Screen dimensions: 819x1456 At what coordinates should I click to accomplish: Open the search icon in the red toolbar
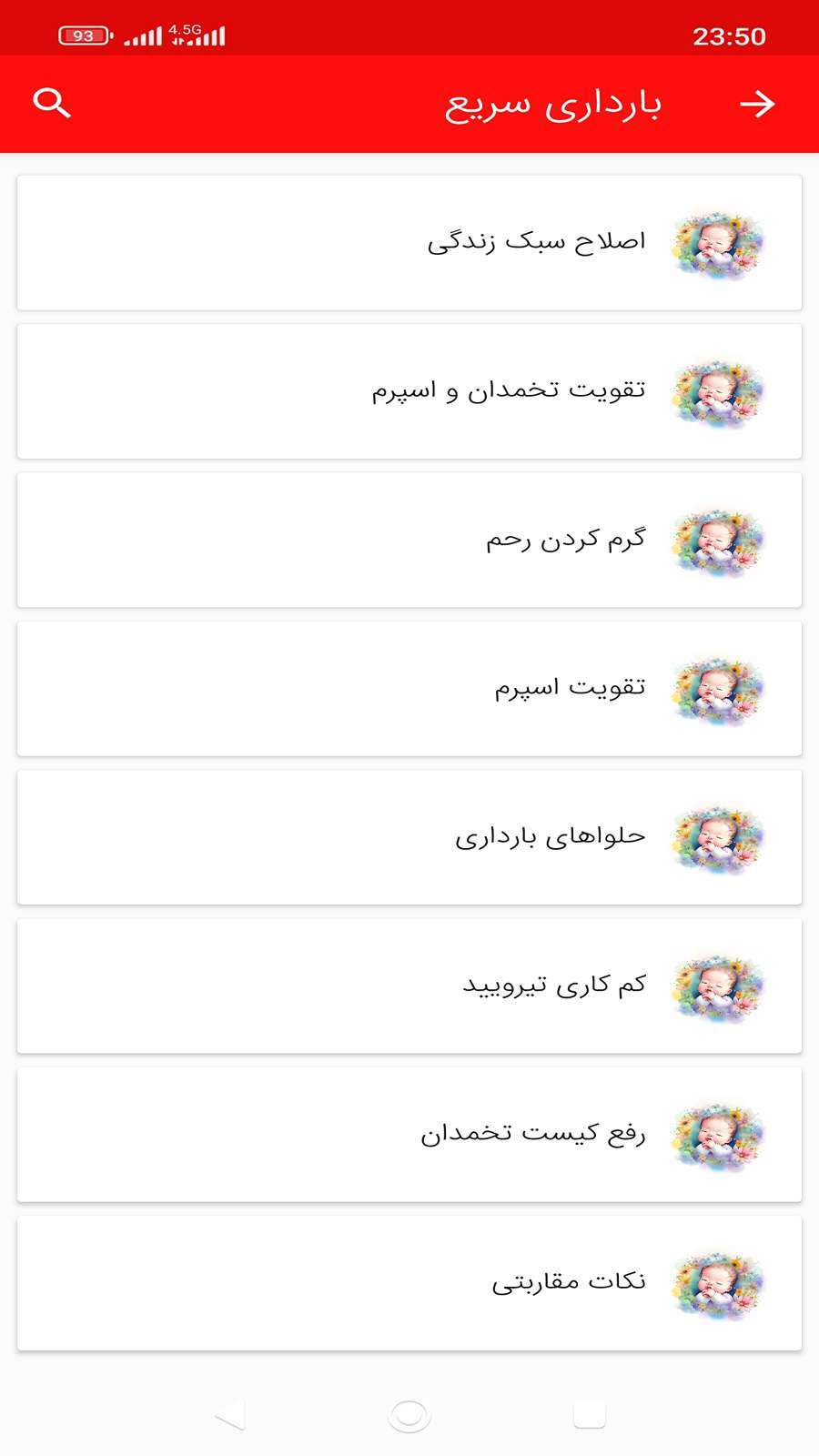(x=52, y=102)
